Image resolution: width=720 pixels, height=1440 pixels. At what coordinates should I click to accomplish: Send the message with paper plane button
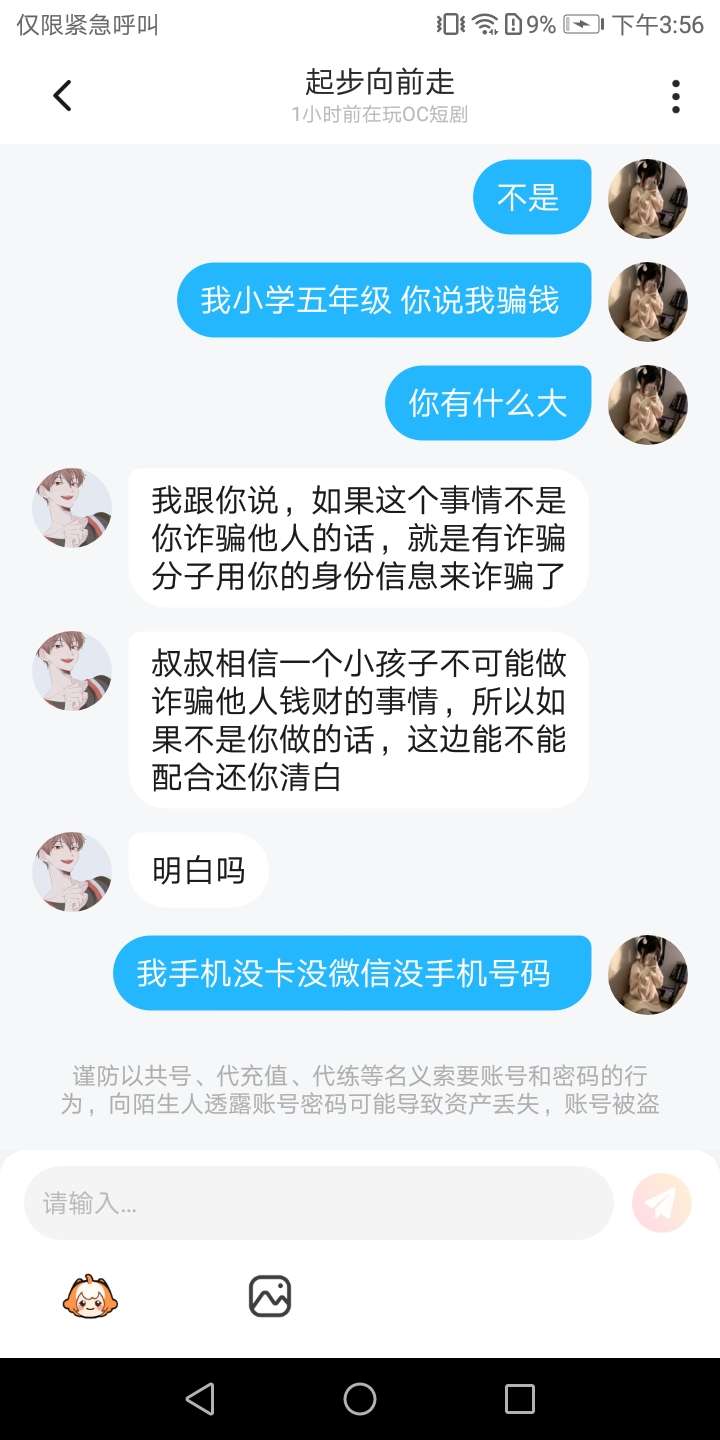[x=661, y=1203]
